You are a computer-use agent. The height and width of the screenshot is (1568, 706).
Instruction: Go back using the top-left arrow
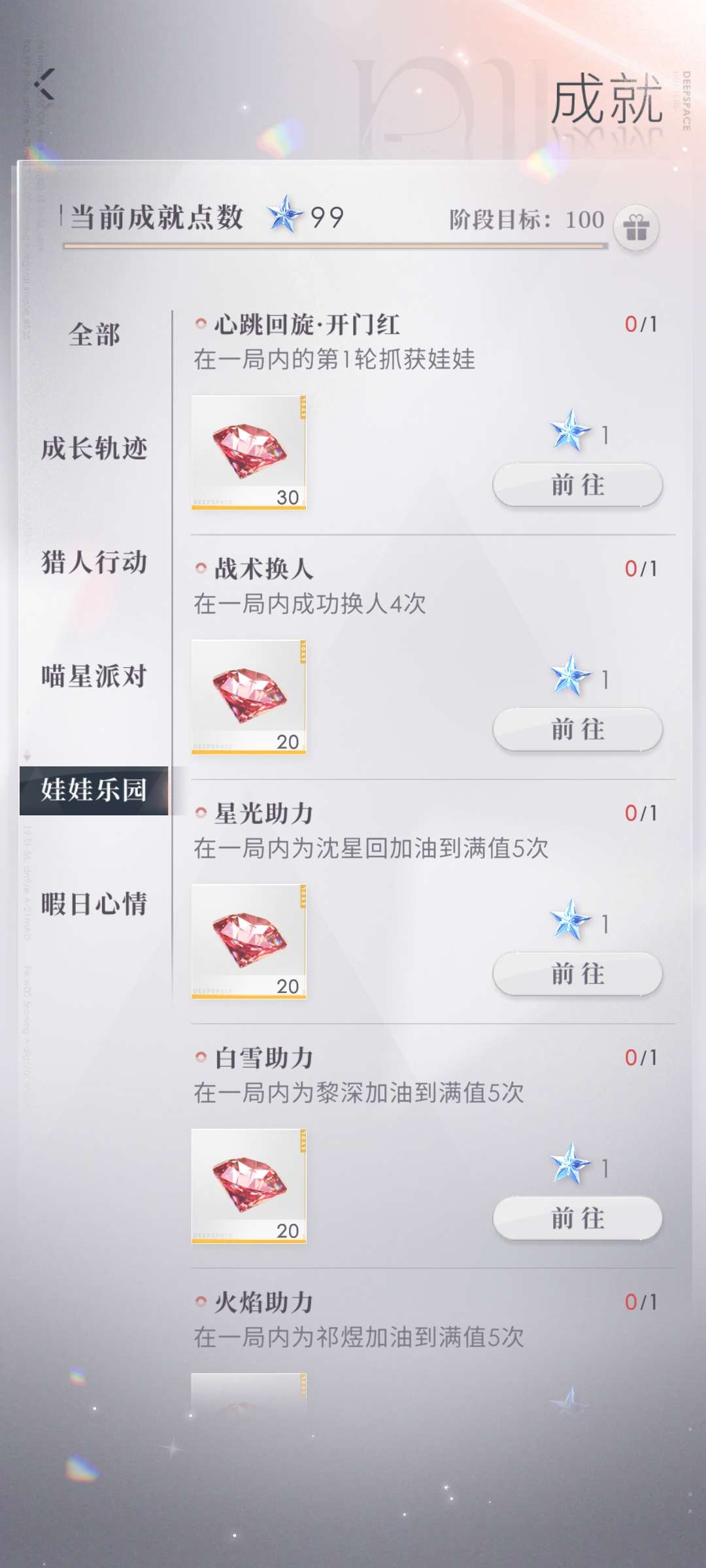tap(44, 85)
